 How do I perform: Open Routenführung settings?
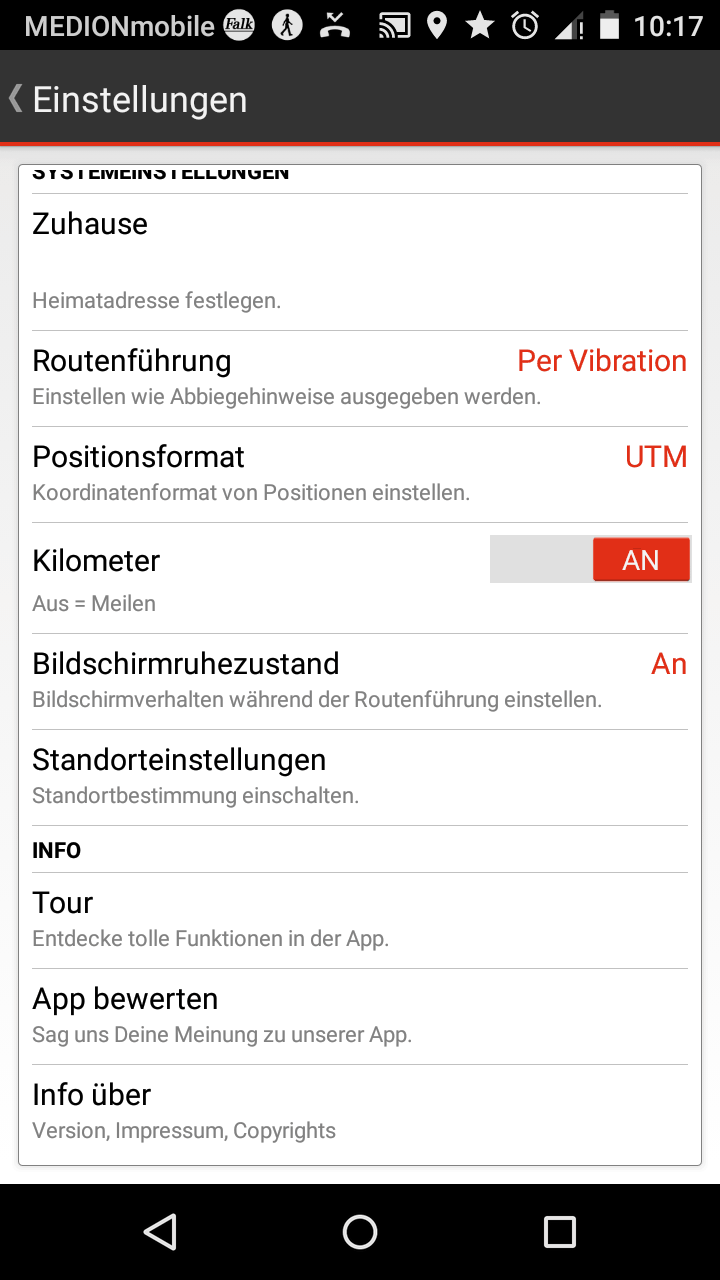tap(360, 377)
